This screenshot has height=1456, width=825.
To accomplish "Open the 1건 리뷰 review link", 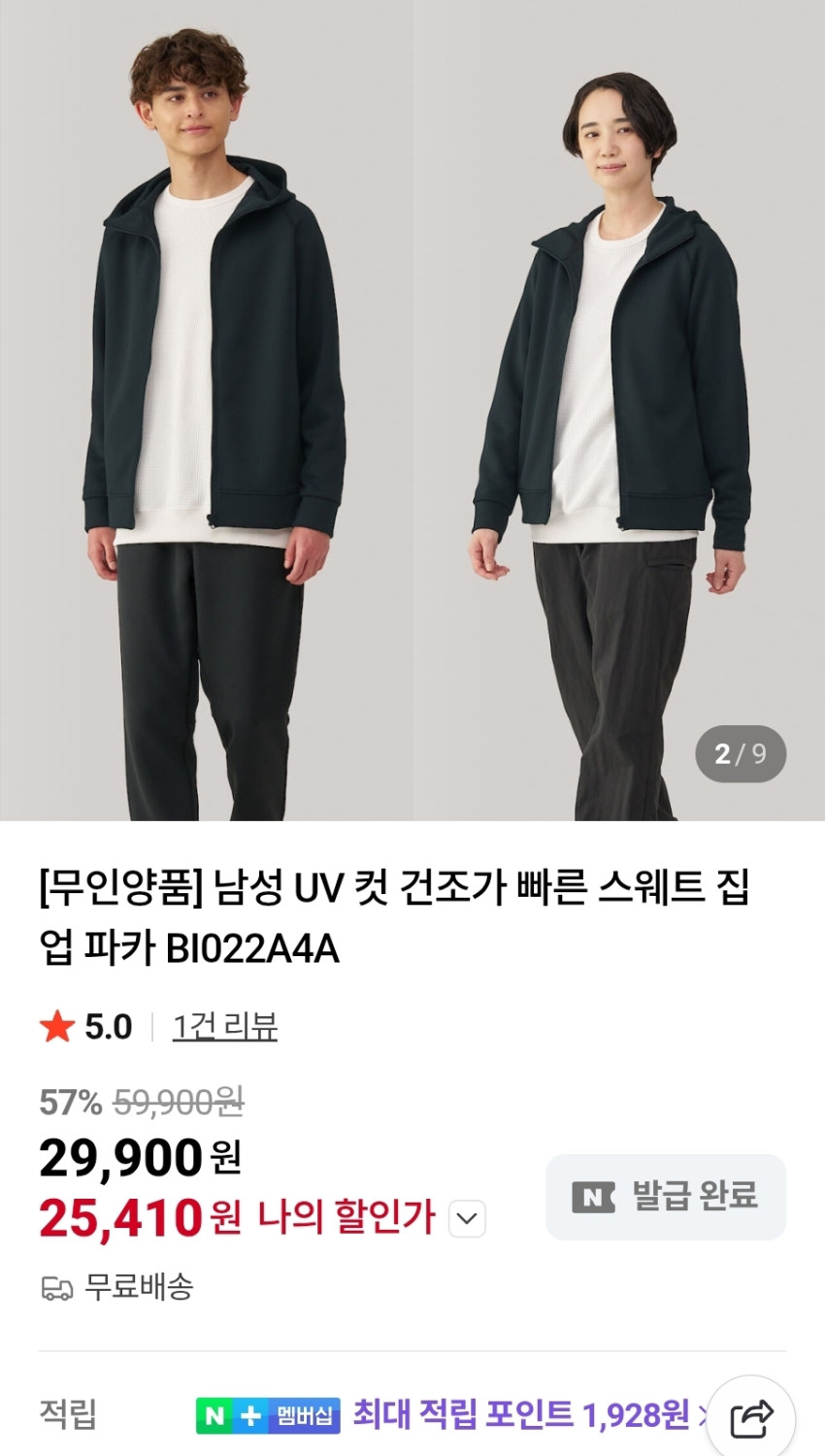I will (x=224, y=1027).
